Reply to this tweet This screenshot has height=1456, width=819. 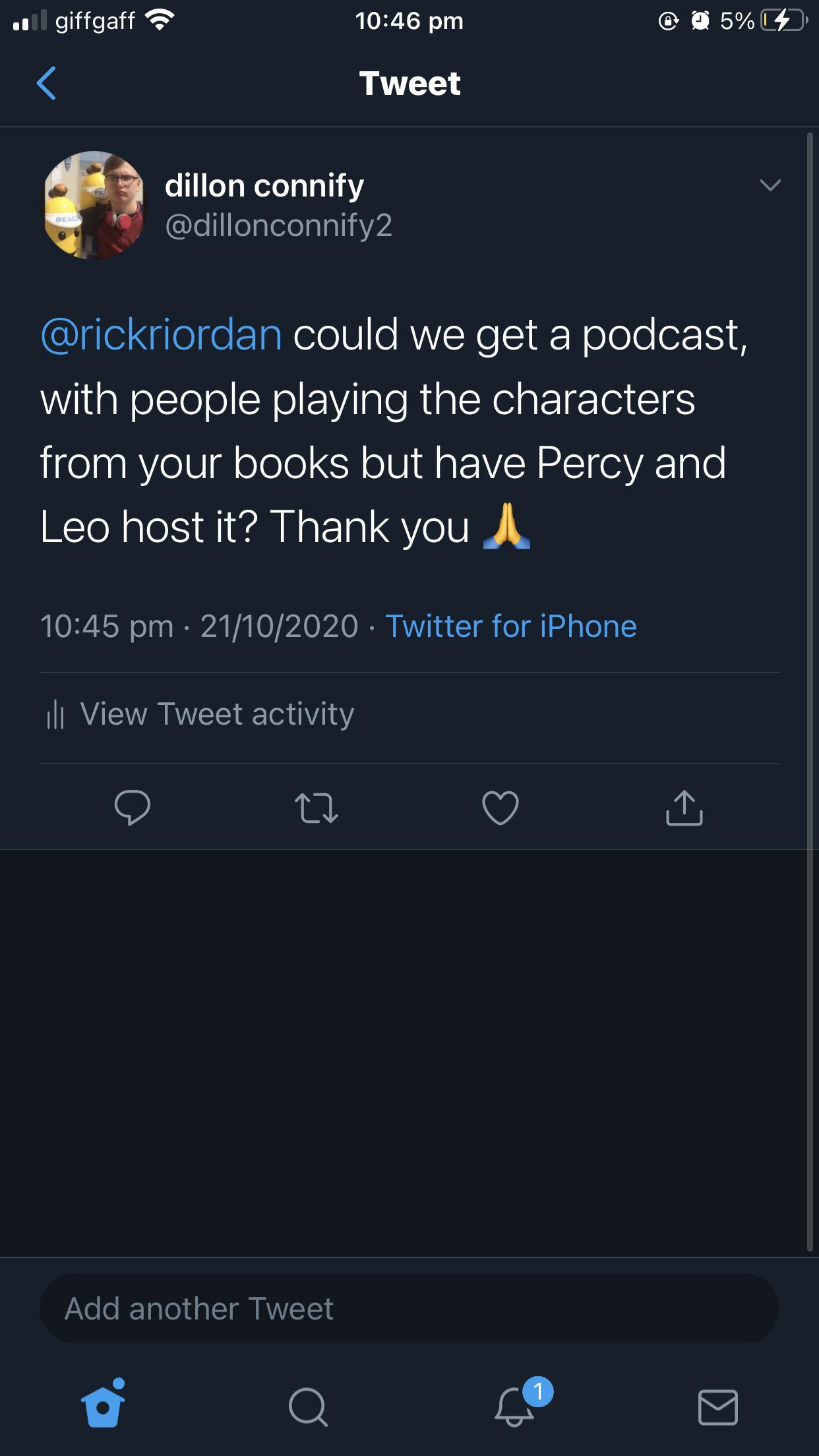(x=133, y=807)
